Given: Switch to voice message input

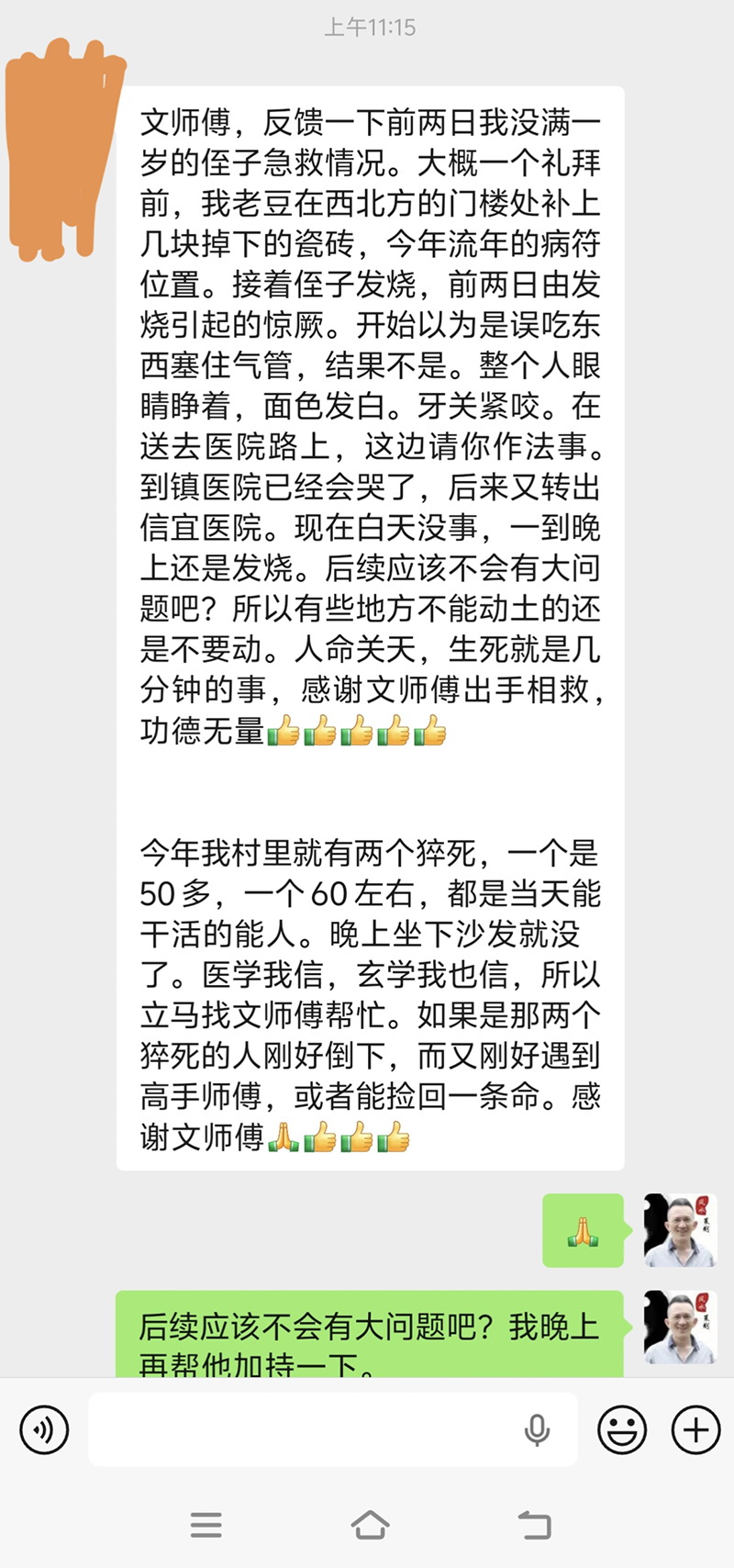Looking at the screenshot, I should [44, 1429].
